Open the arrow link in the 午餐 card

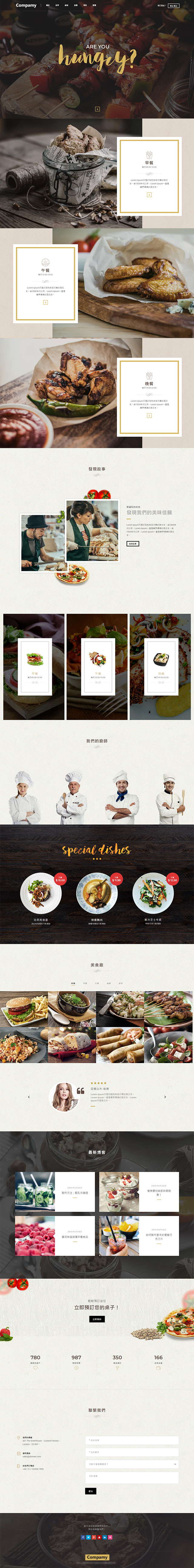click(45, 303)
